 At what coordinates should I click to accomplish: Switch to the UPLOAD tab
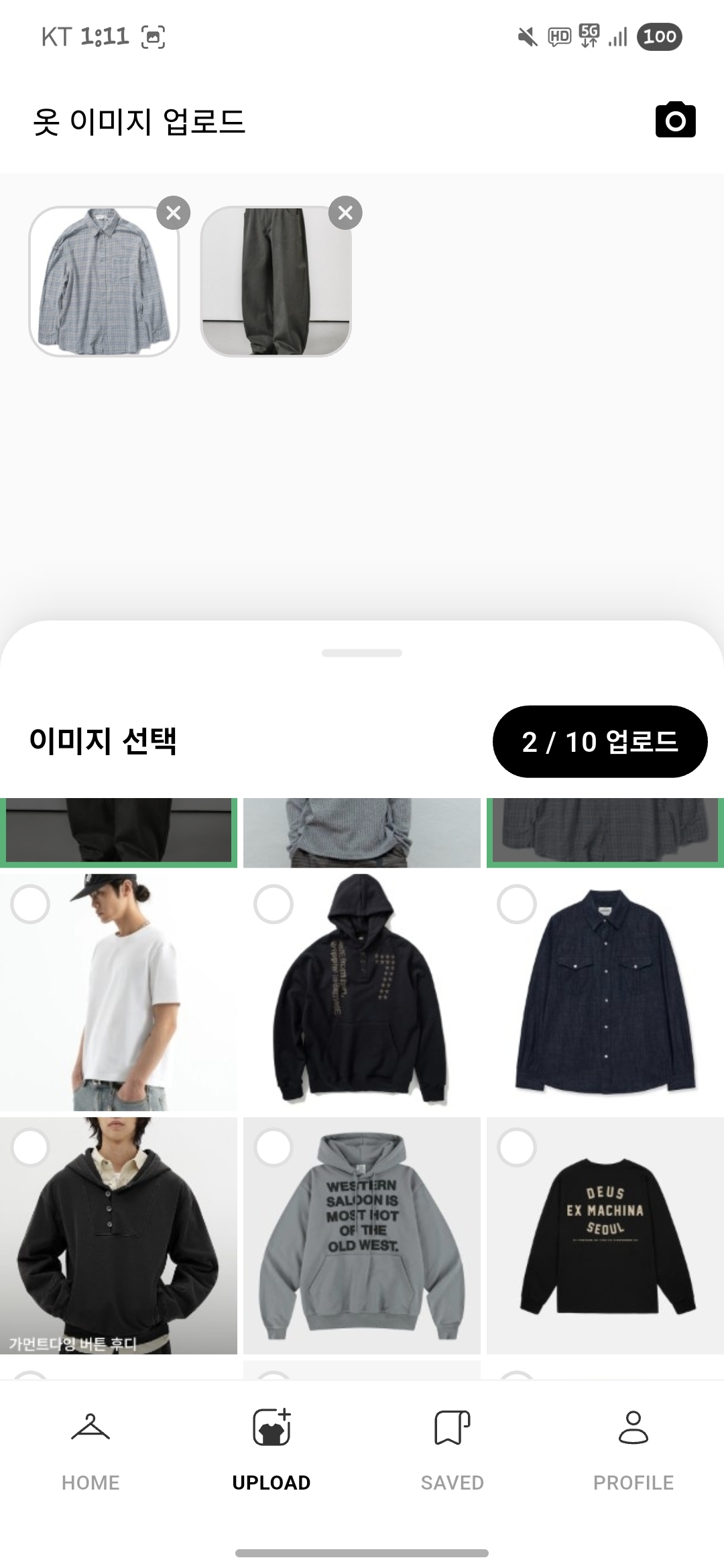click(x=271, y=1482)
